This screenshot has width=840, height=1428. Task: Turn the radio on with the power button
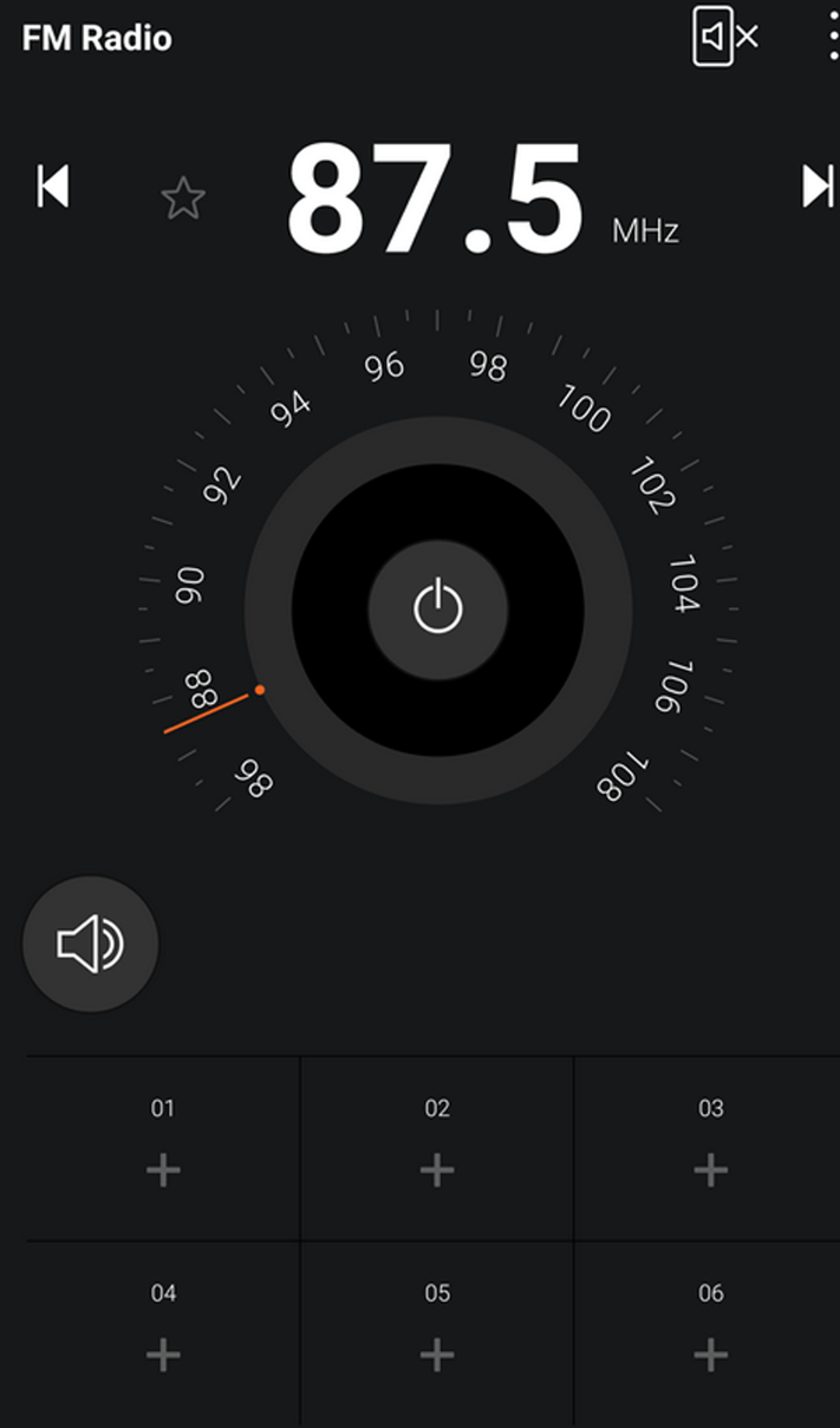(x=437, y=609)
